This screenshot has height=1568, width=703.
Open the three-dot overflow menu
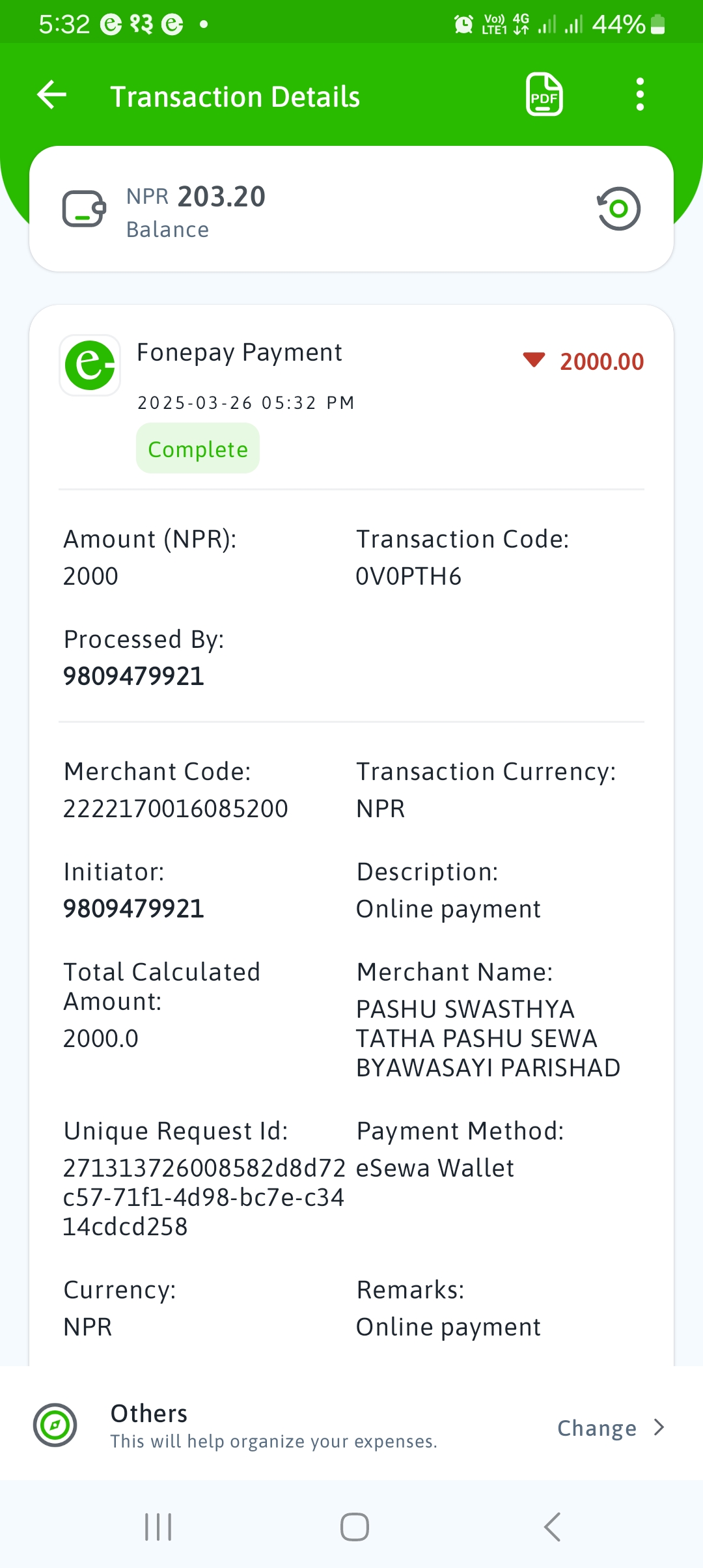click(640, 95)
